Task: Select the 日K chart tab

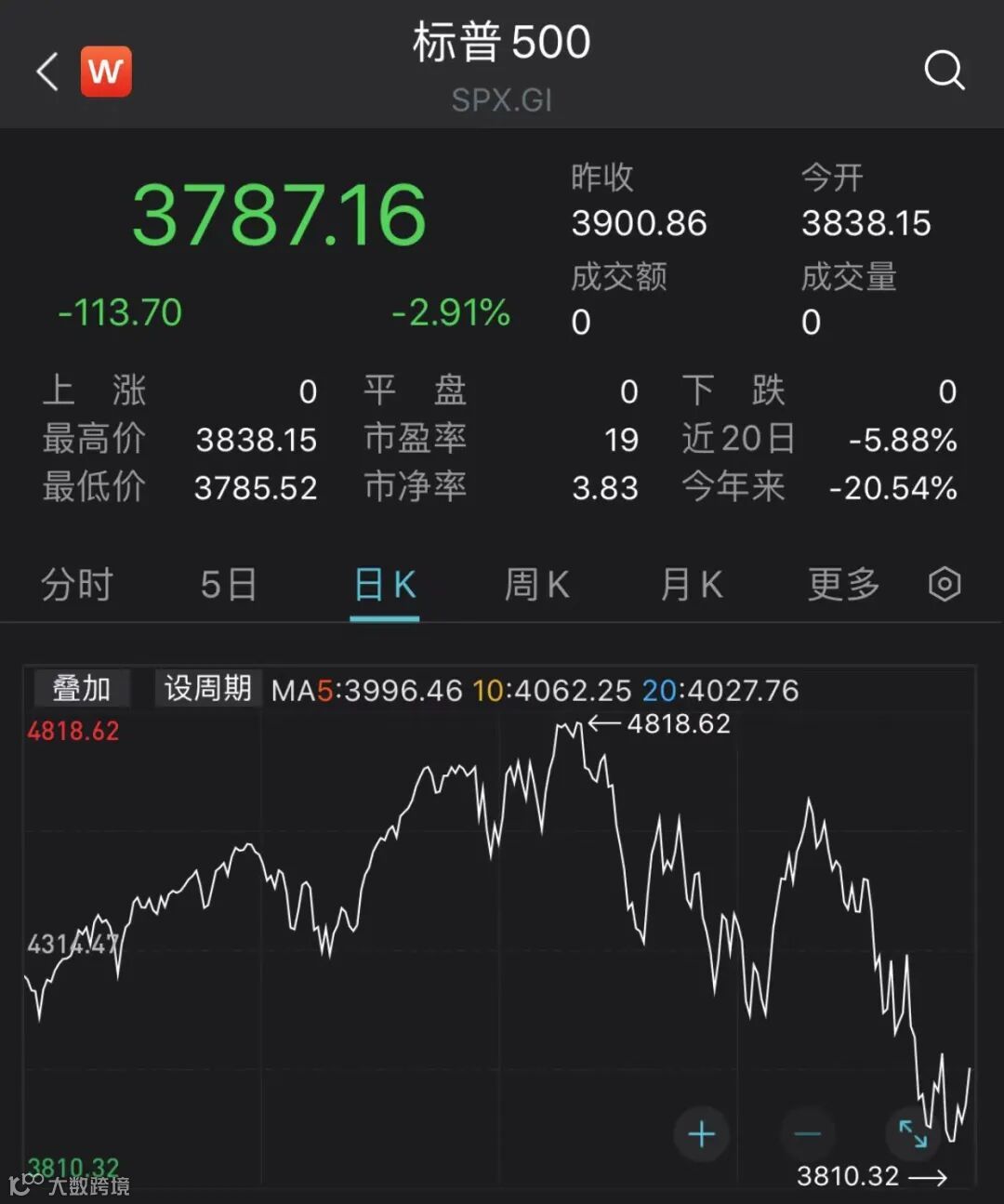Action: 385,585
